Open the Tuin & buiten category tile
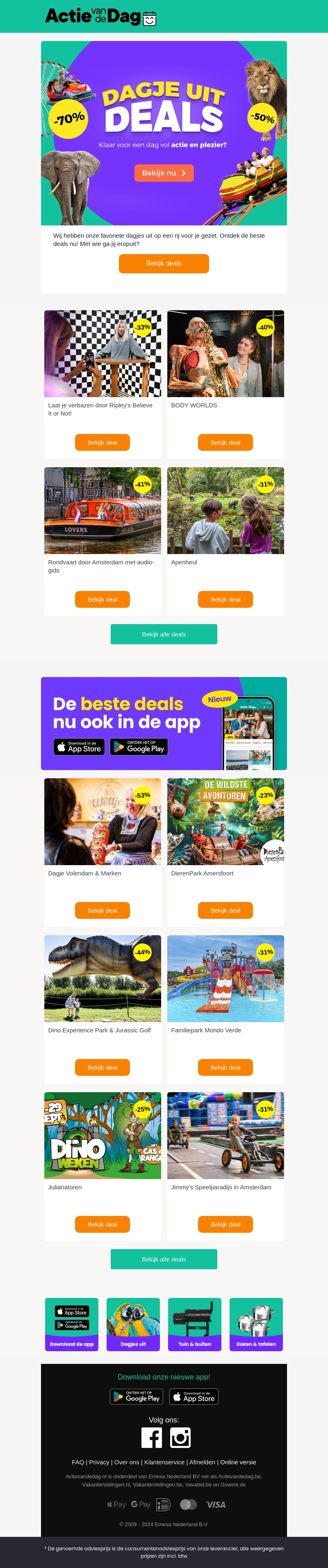This screenshot has height=1568, width=328. [195, 1325]
